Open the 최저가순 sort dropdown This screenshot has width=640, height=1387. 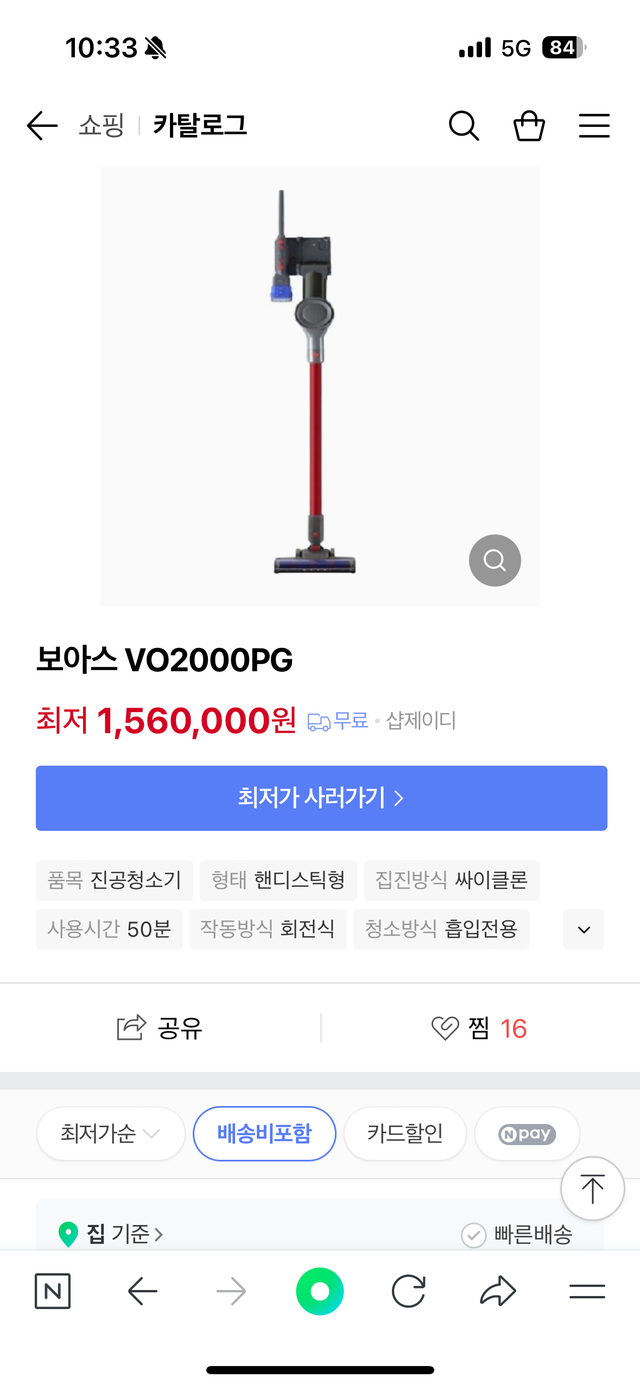click(110, 1134)
